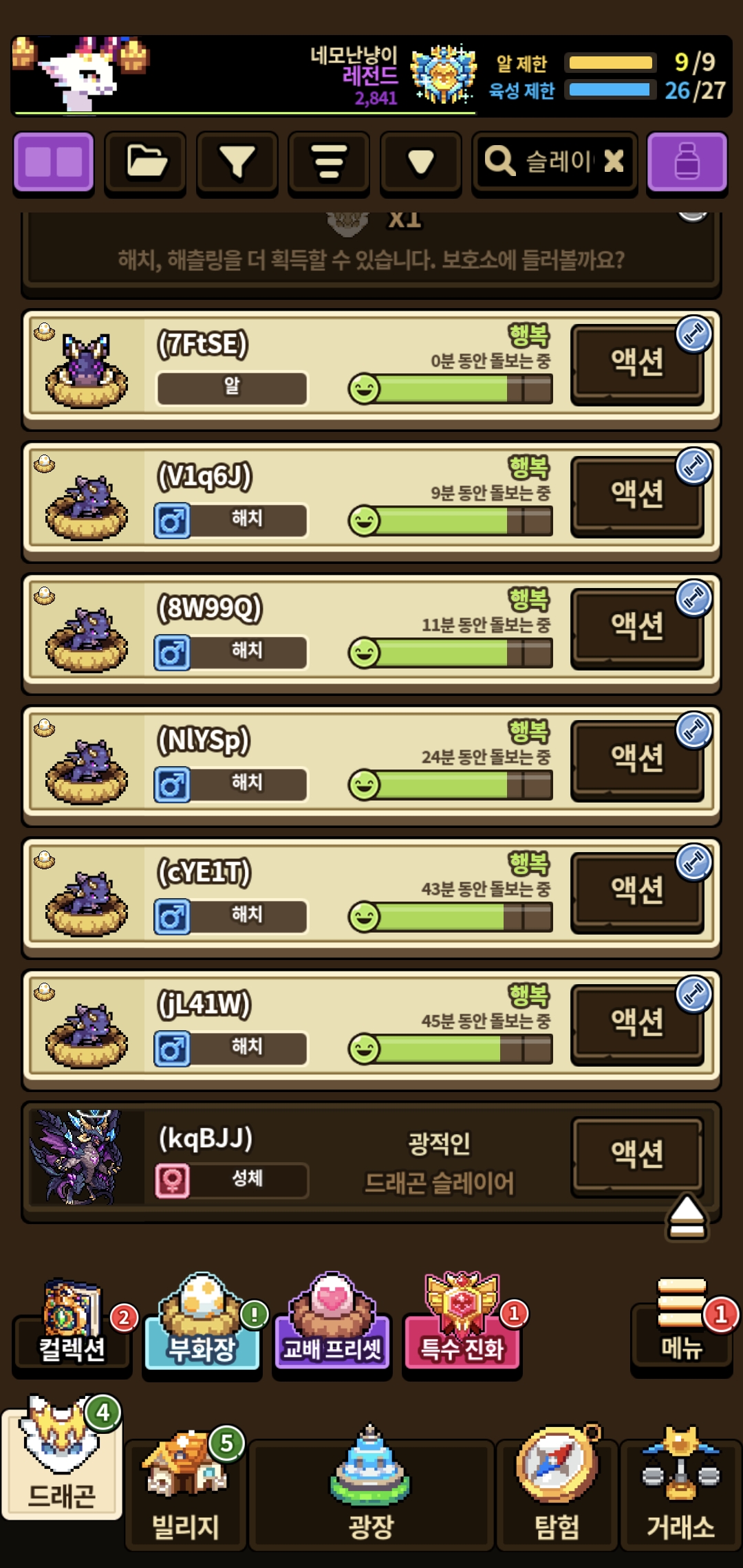The image size is (743, 1568).
Task: Tap 액션 for dragon V1q6J
Action: coord(637,494)
